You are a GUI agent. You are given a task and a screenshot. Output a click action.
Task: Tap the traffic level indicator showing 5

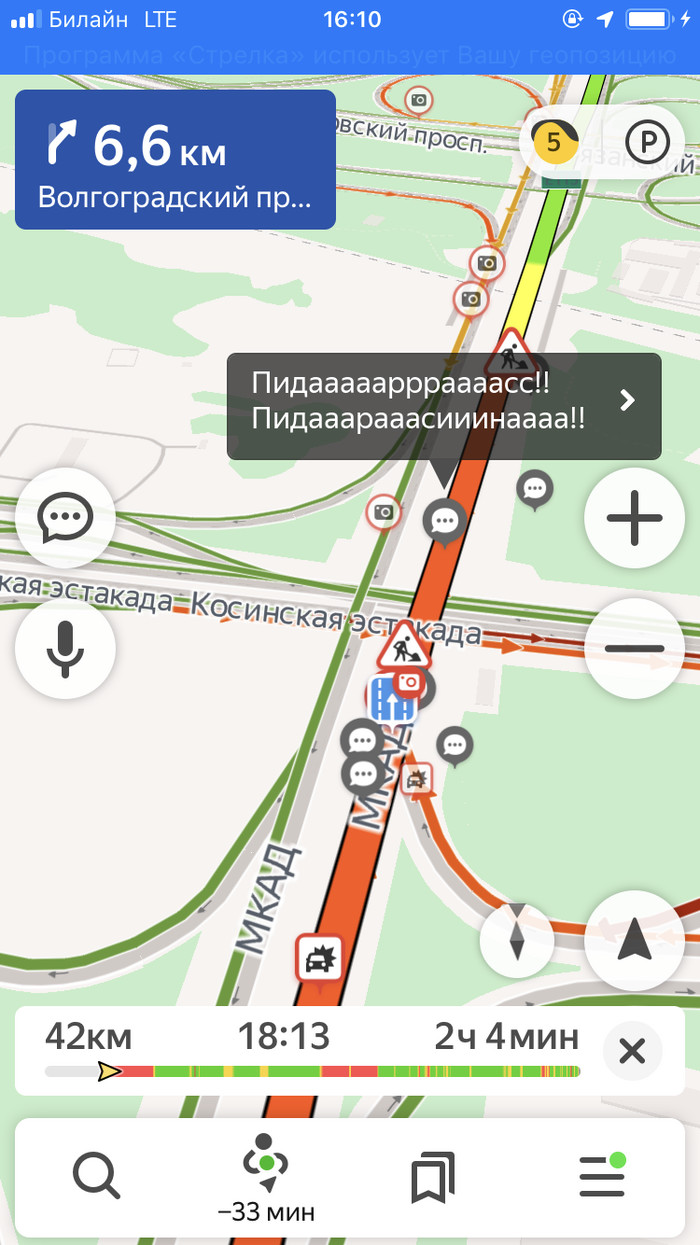pos(554,145)
